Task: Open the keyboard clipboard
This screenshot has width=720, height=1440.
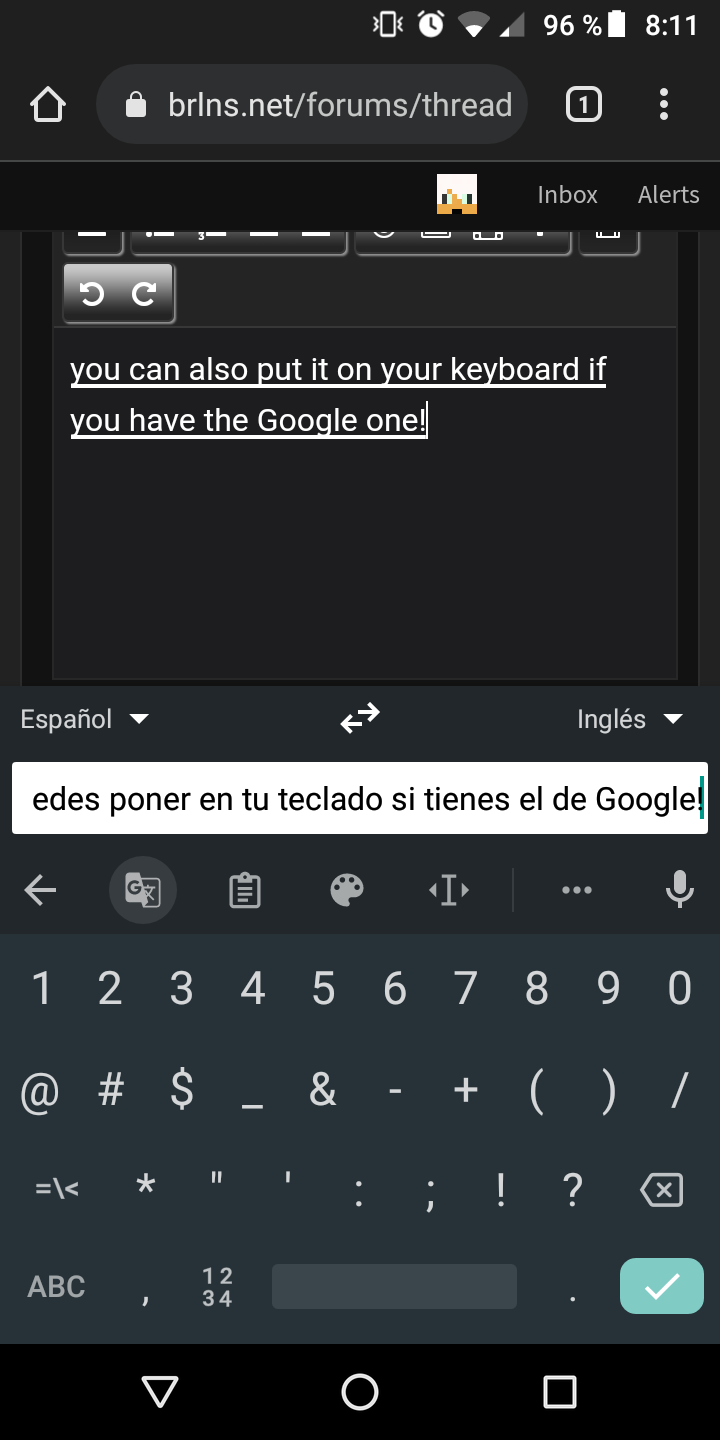Action: coord(245,889)
